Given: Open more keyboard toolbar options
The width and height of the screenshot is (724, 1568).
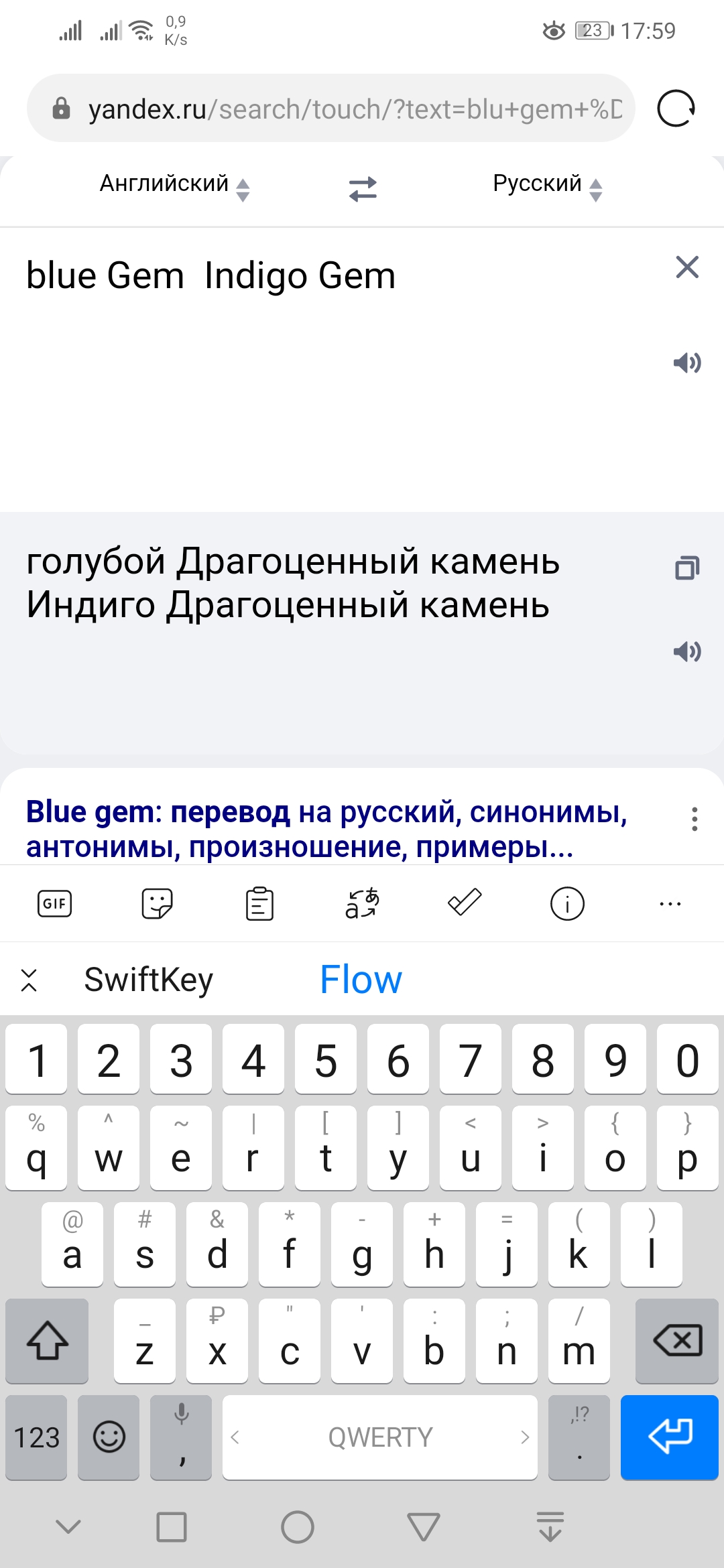Looking at the screenshot, I should 670,904.
